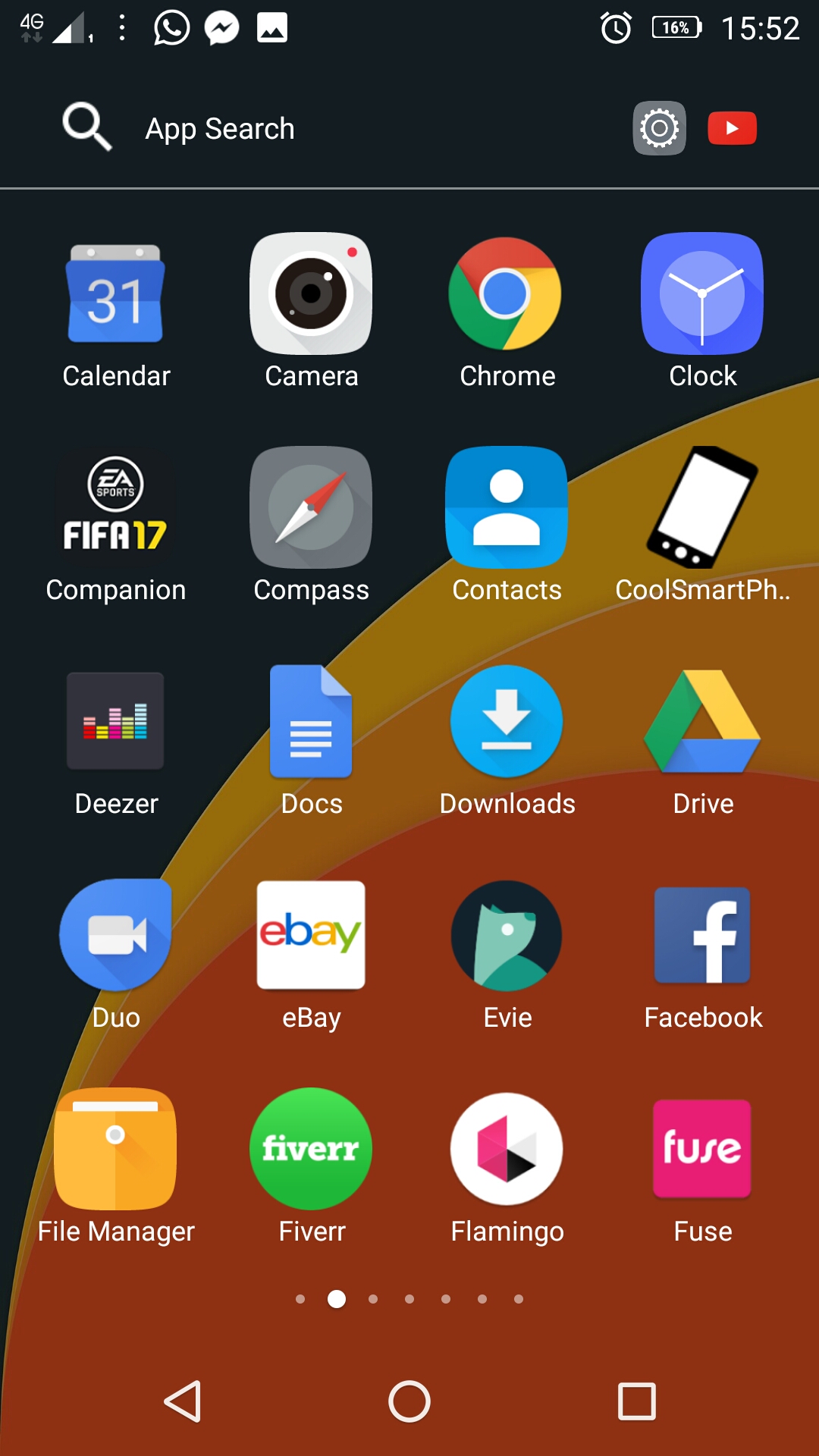Launch the YouTube shortcut icon
Image resolution: width=819 pixels, height=1456 pixels.
click(x=732, y=128)
